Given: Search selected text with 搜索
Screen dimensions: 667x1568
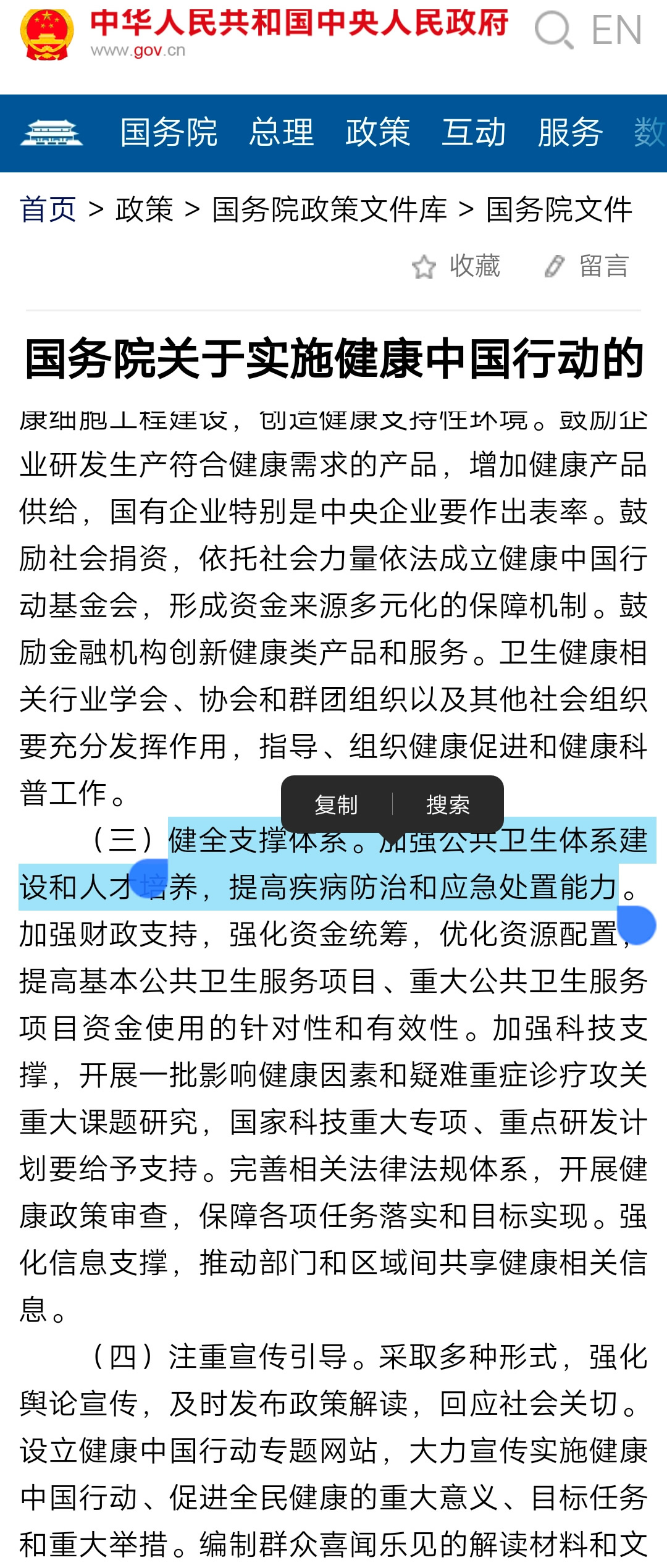Looking at the screenshot, I should pyautogui.click(x=448, y=804).
